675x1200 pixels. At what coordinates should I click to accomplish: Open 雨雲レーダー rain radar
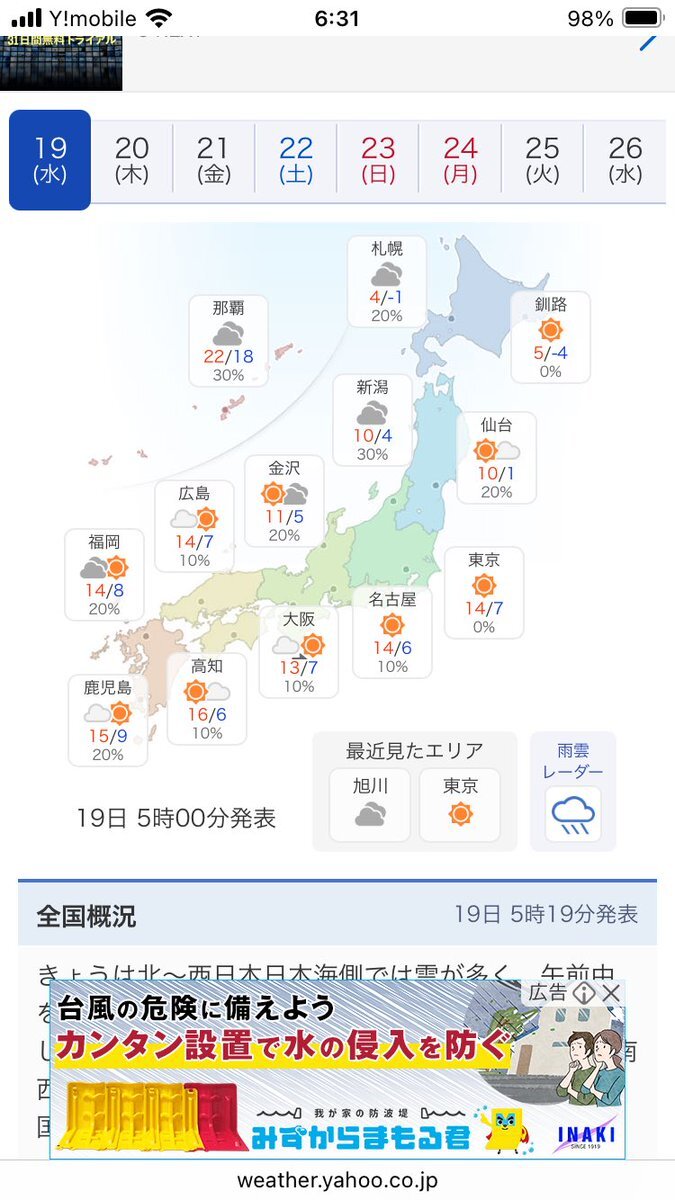coord(573,792)
